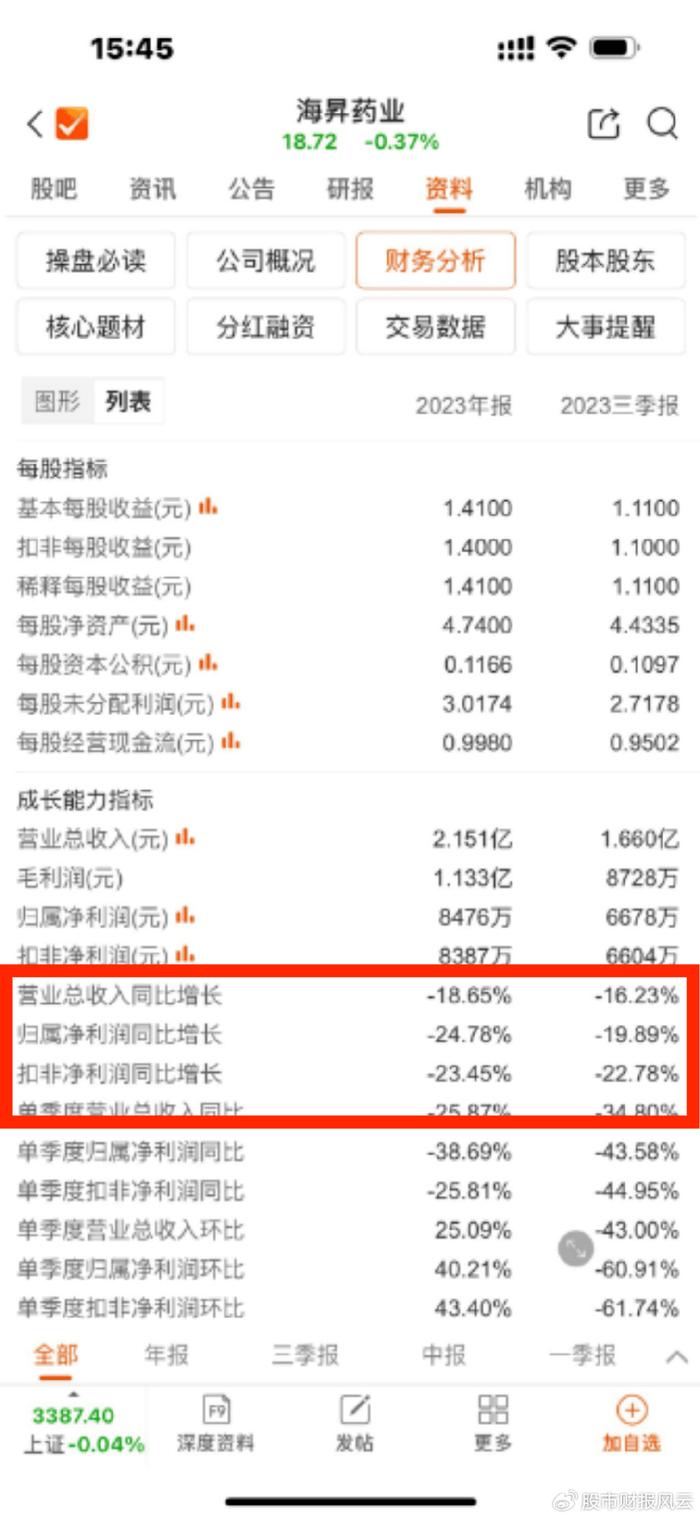This screenshot has width=700, height=1518.
Task: Switch to the 图形 chart view
Action: tap(57, 402)
